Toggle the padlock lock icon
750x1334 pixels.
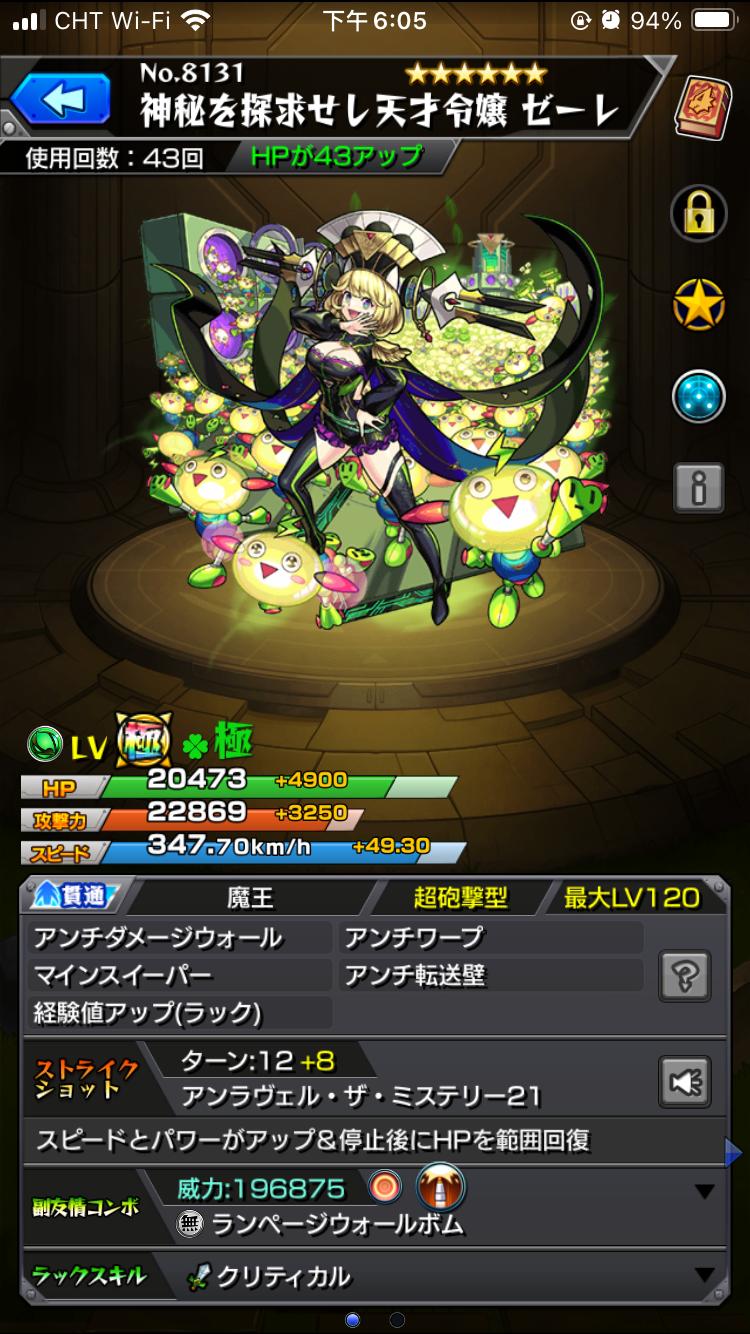click(698, 211)
